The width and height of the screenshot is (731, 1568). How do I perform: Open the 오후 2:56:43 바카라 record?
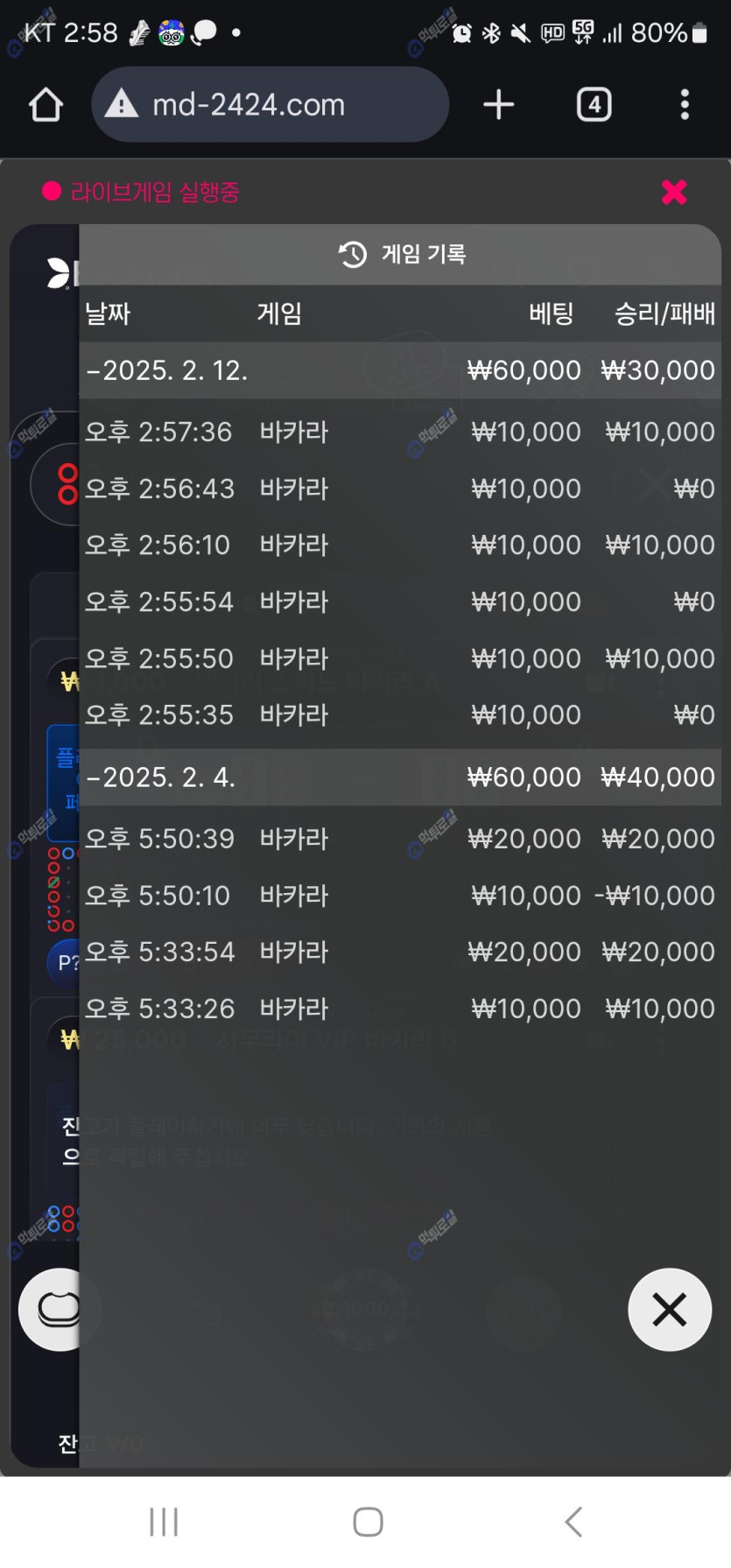(400, 489)
